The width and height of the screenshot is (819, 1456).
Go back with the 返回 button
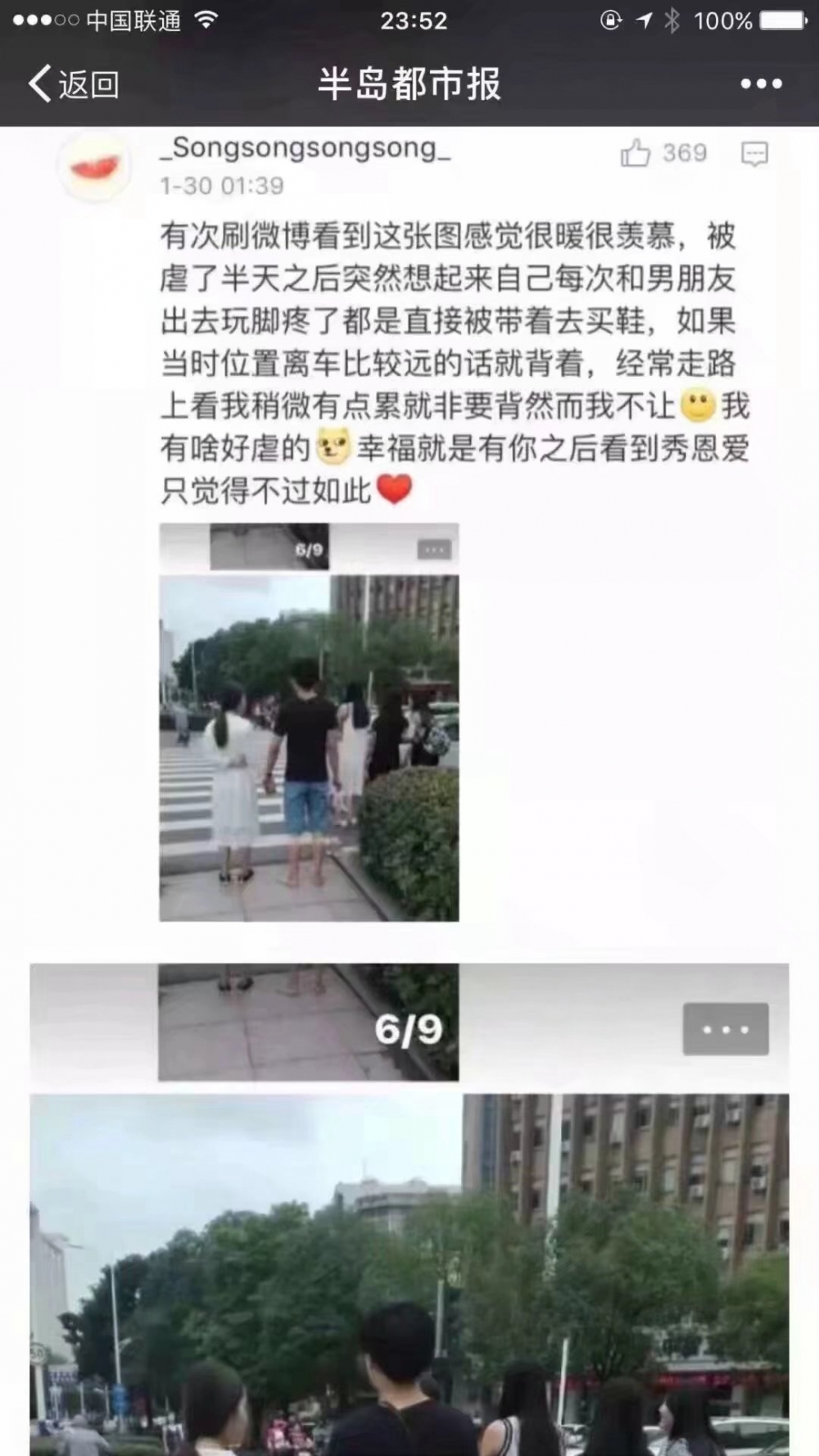tap(74, 84)
